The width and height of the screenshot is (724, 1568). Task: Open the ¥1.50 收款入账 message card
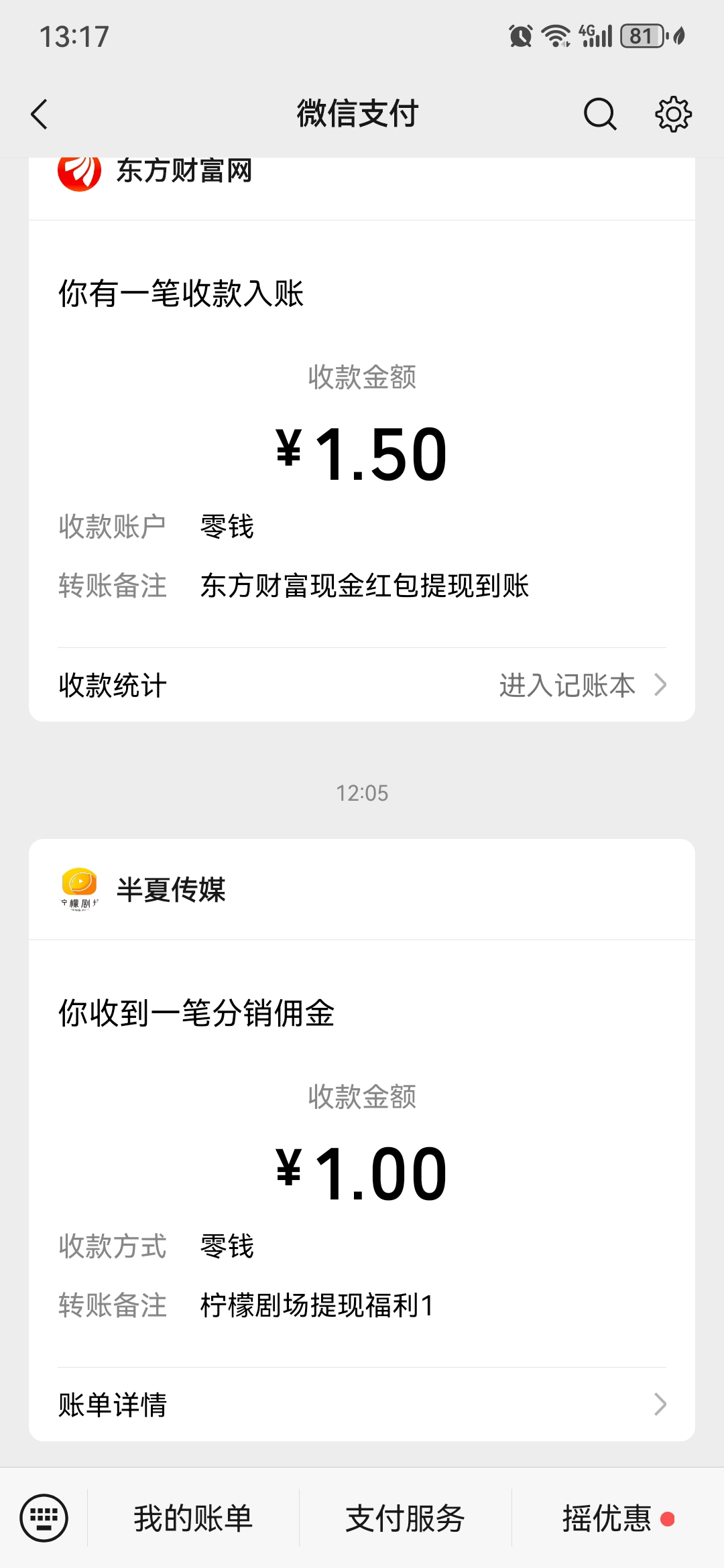point(362,436)
